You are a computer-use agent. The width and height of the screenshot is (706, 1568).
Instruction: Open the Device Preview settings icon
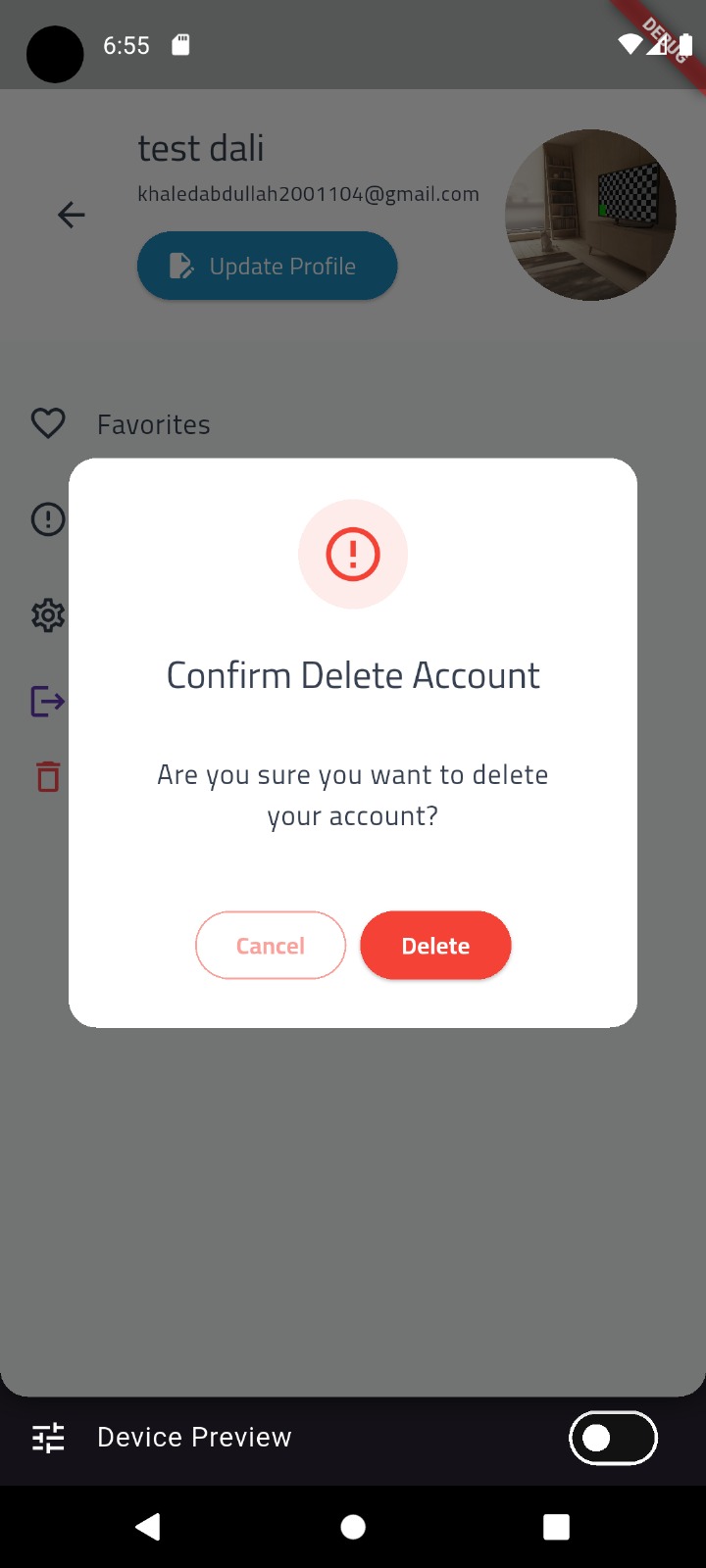pyautogui.click(x=48, y=1438)
